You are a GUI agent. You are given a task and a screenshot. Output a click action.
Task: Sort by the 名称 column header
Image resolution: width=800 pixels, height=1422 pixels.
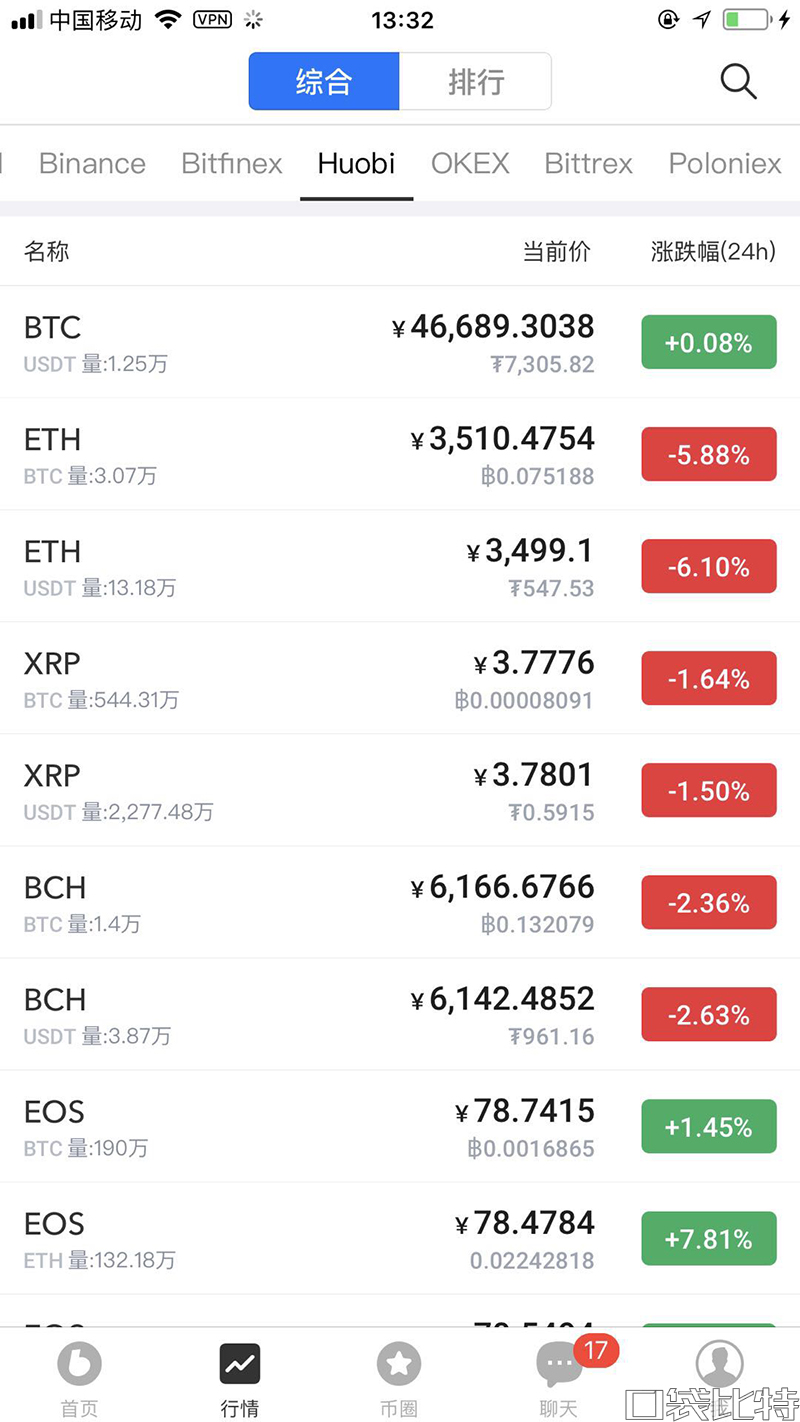coord(46,252)
